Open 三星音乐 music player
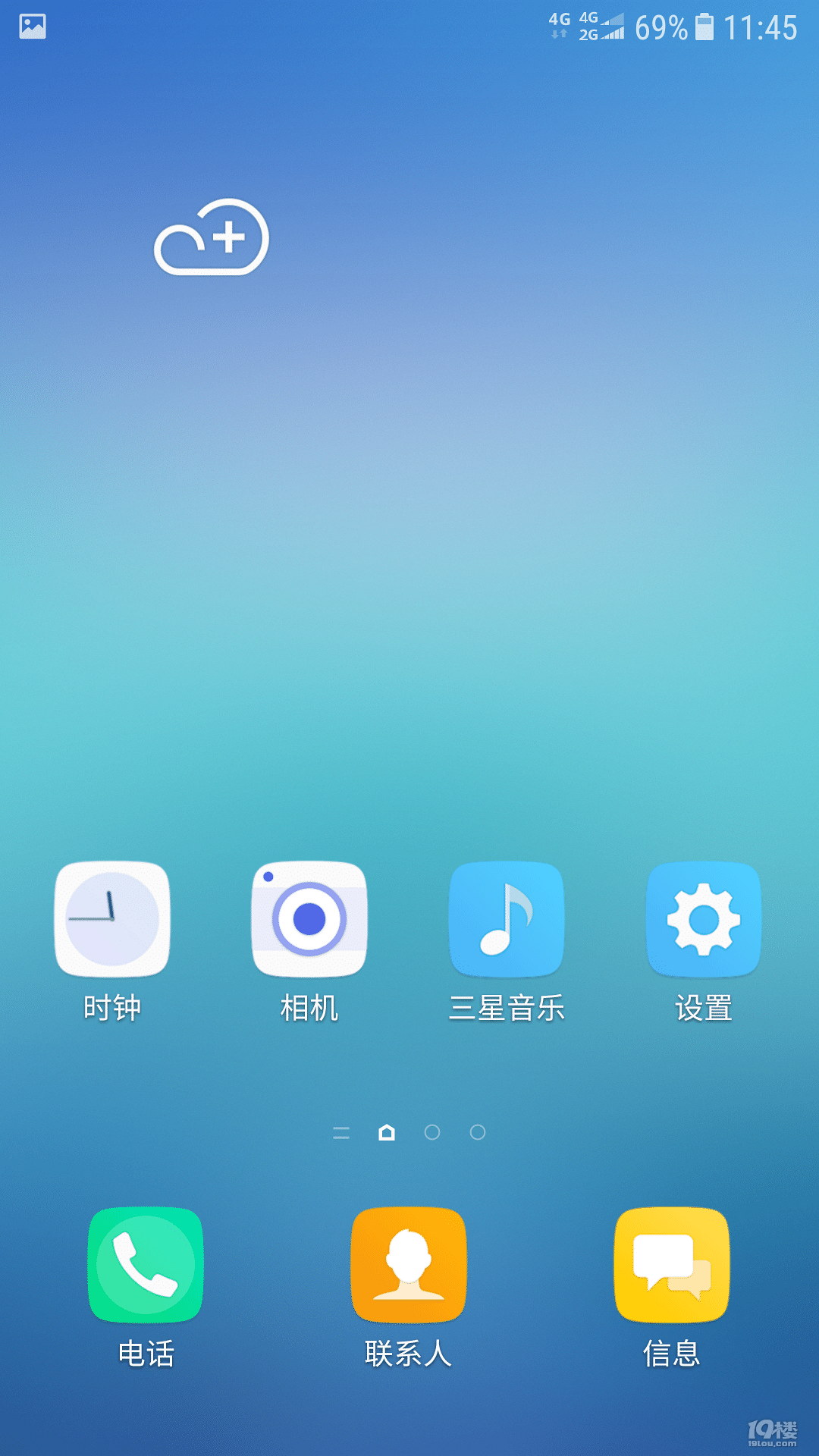This screenshot has width=819, height=1456. pyautogui.click(x=507, y=920)
